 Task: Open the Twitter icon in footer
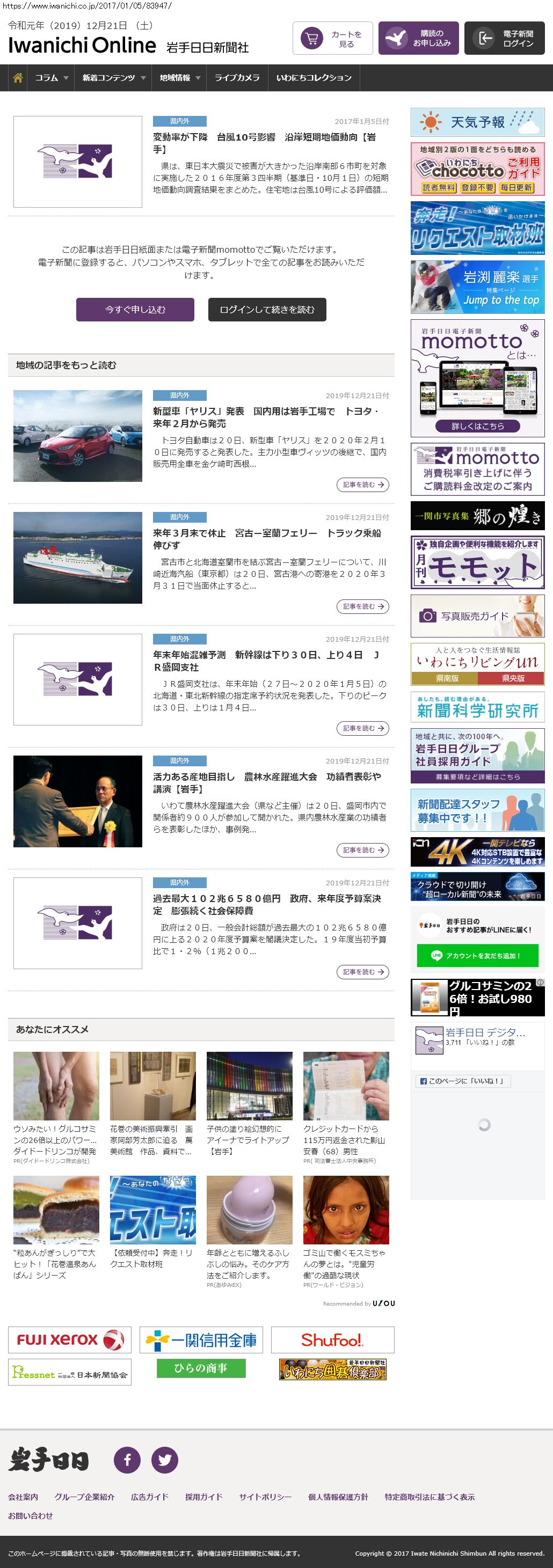click(x=164, y=1460)
